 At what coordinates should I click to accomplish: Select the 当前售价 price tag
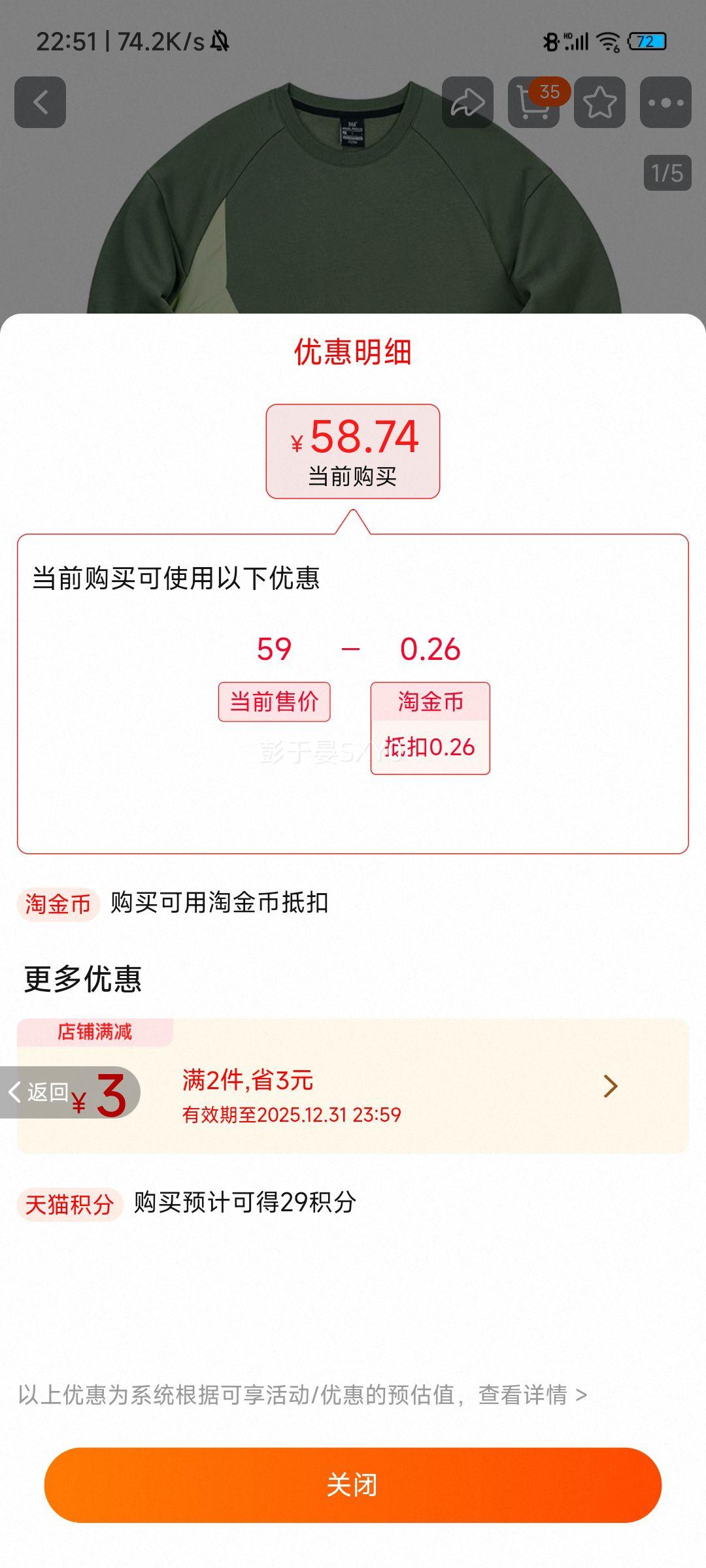274,701
